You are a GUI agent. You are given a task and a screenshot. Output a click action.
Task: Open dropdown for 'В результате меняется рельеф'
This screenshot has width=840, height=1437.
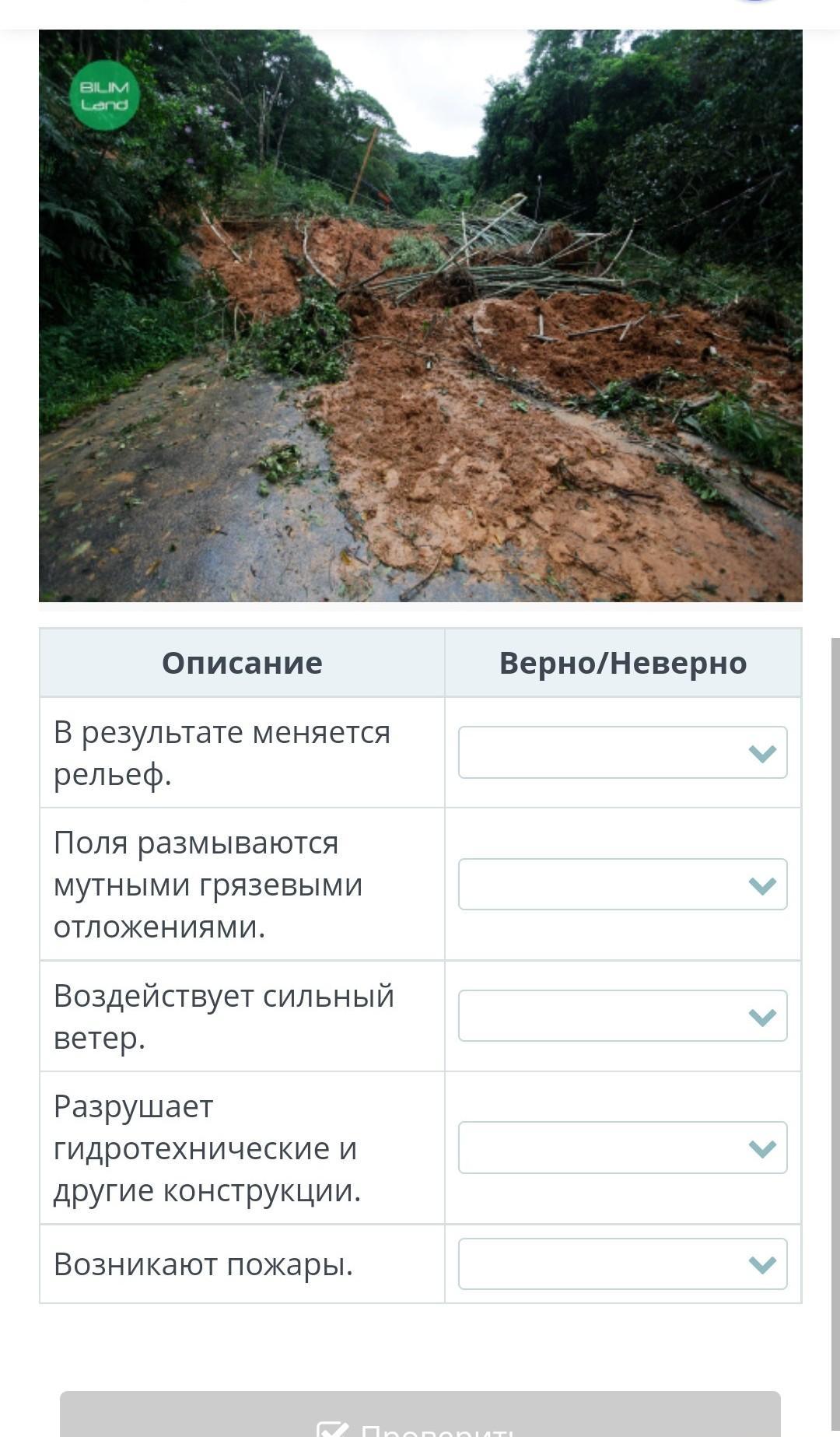tap(622, 752)
